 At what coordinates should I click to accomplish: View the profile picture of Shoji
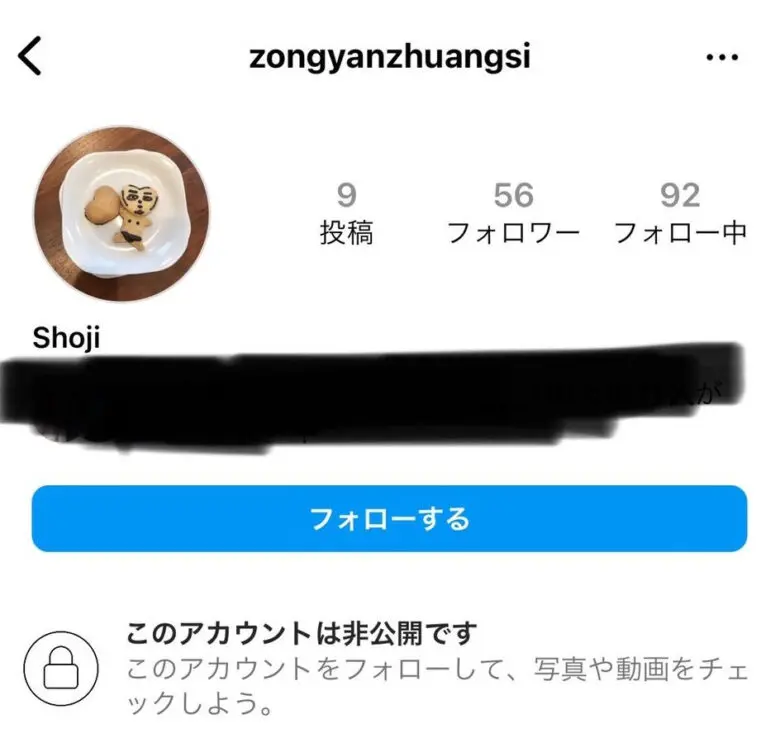click(121, 213)
